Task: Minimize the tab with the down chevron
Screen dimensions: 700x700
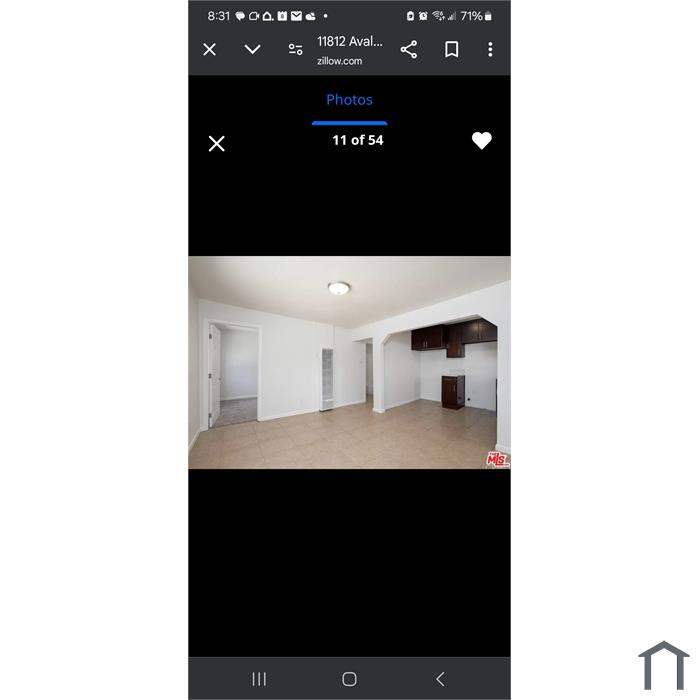Action: (x=253, y=49)
